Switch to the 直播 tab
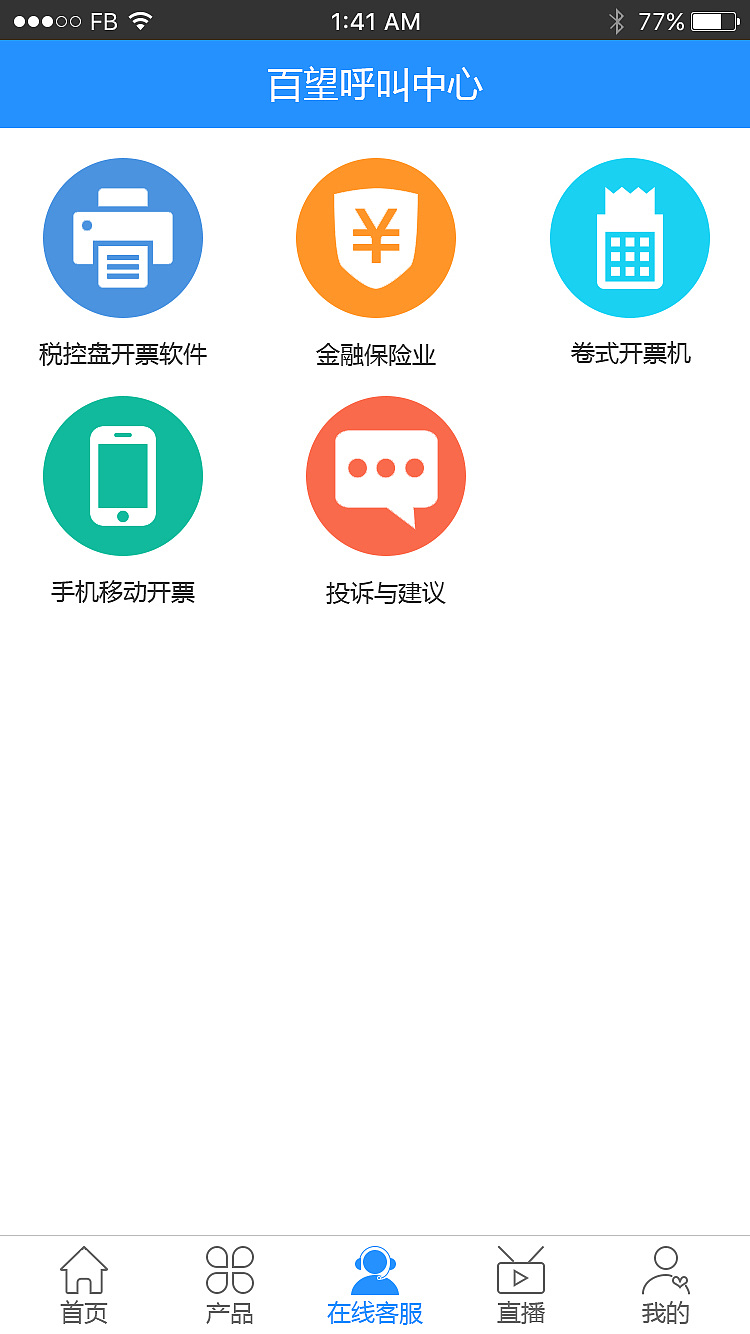750x1334 pixels. (x=521, y=1286)
